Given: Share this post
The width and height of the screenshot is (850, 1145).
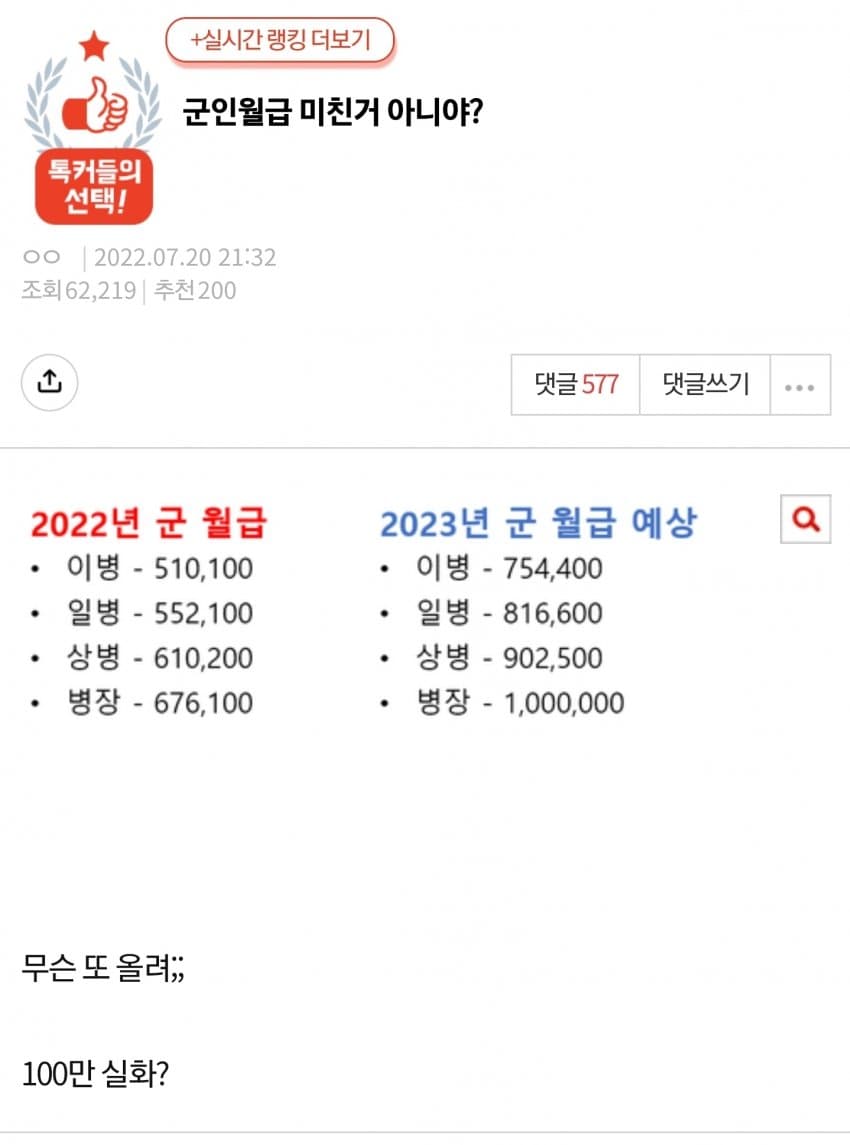Looking at the screenshot, I should point(49,381).
